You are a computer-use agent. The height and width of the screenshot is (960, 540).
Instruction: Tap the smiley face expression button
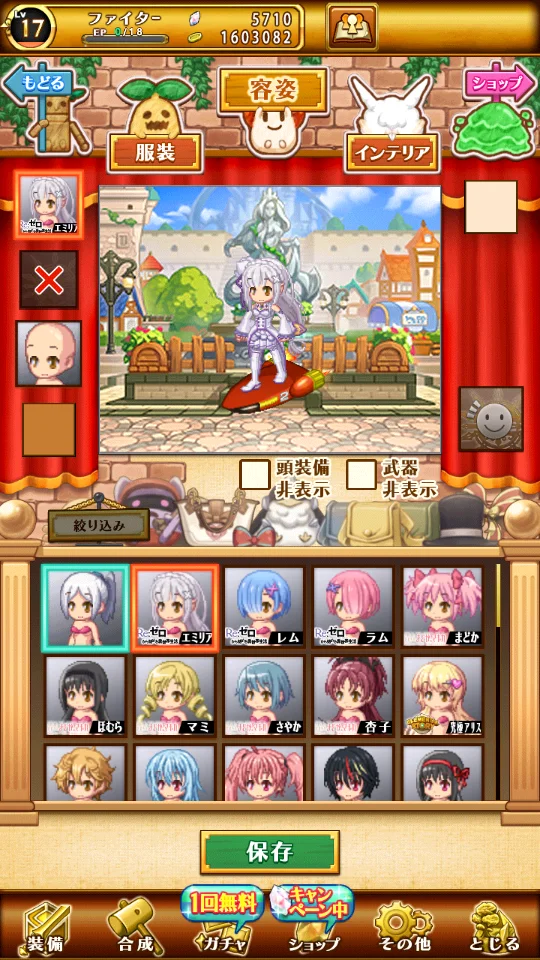[x=492, y=419]
